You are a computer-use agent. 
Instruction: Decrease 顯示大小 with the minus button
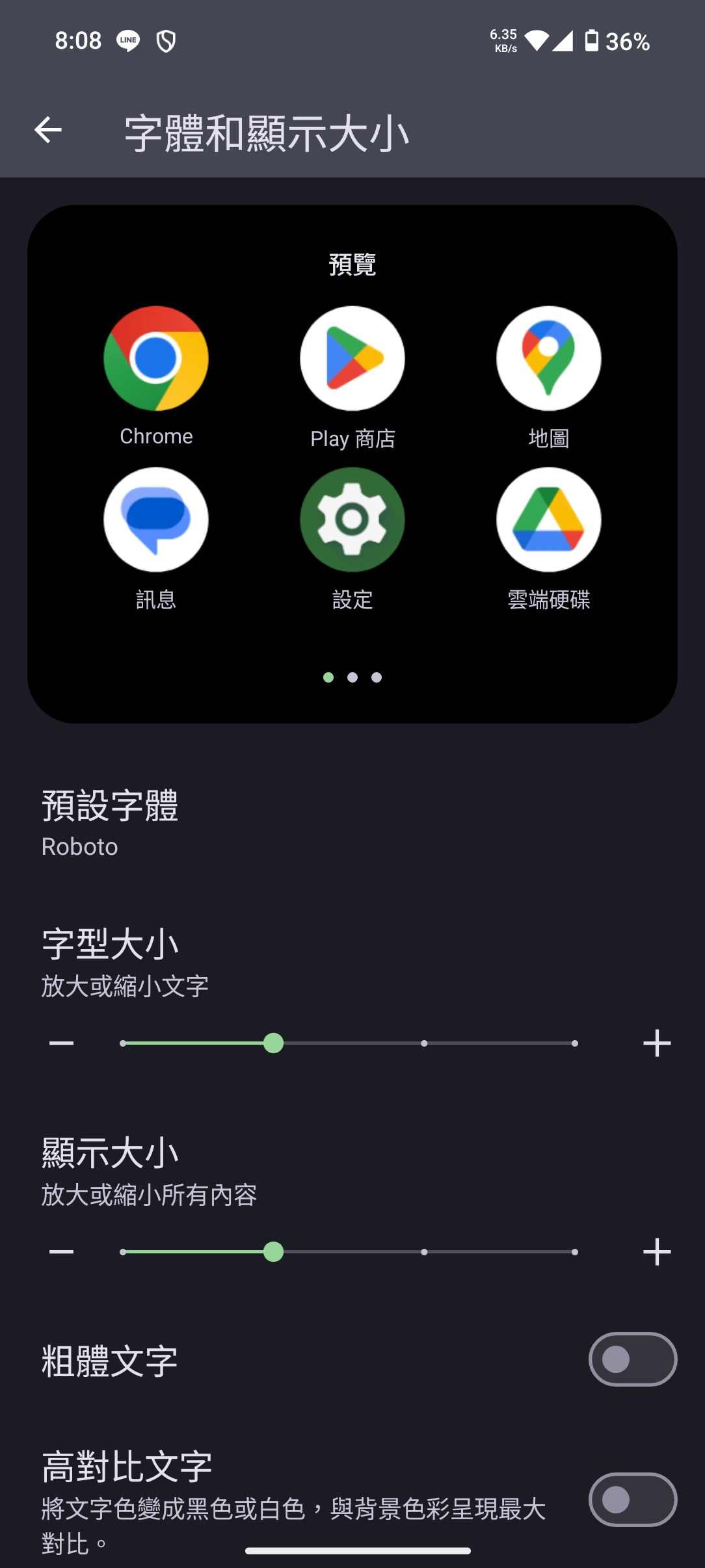coord(62,1252)
